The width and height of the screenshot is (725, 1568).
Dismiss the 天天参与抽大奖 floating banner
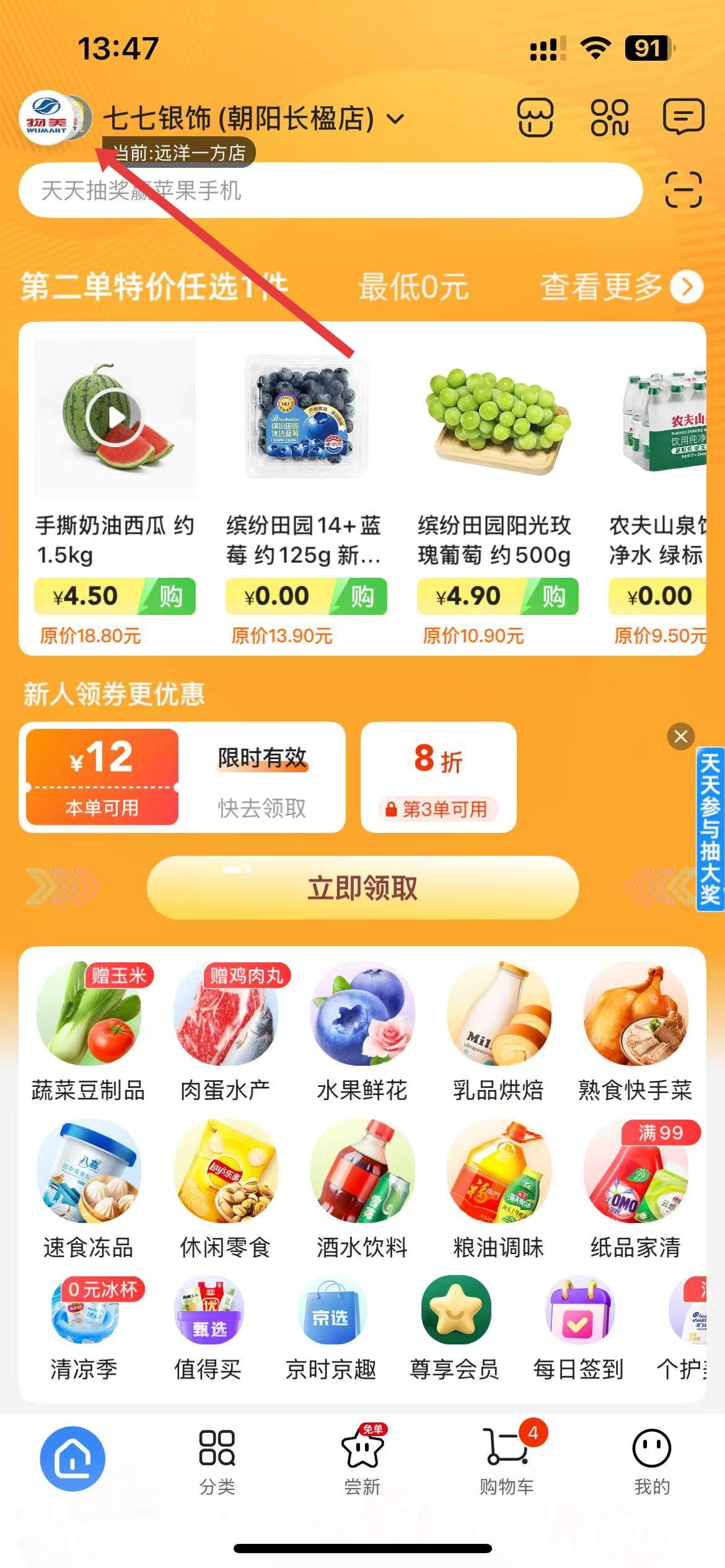click(680, 736)
